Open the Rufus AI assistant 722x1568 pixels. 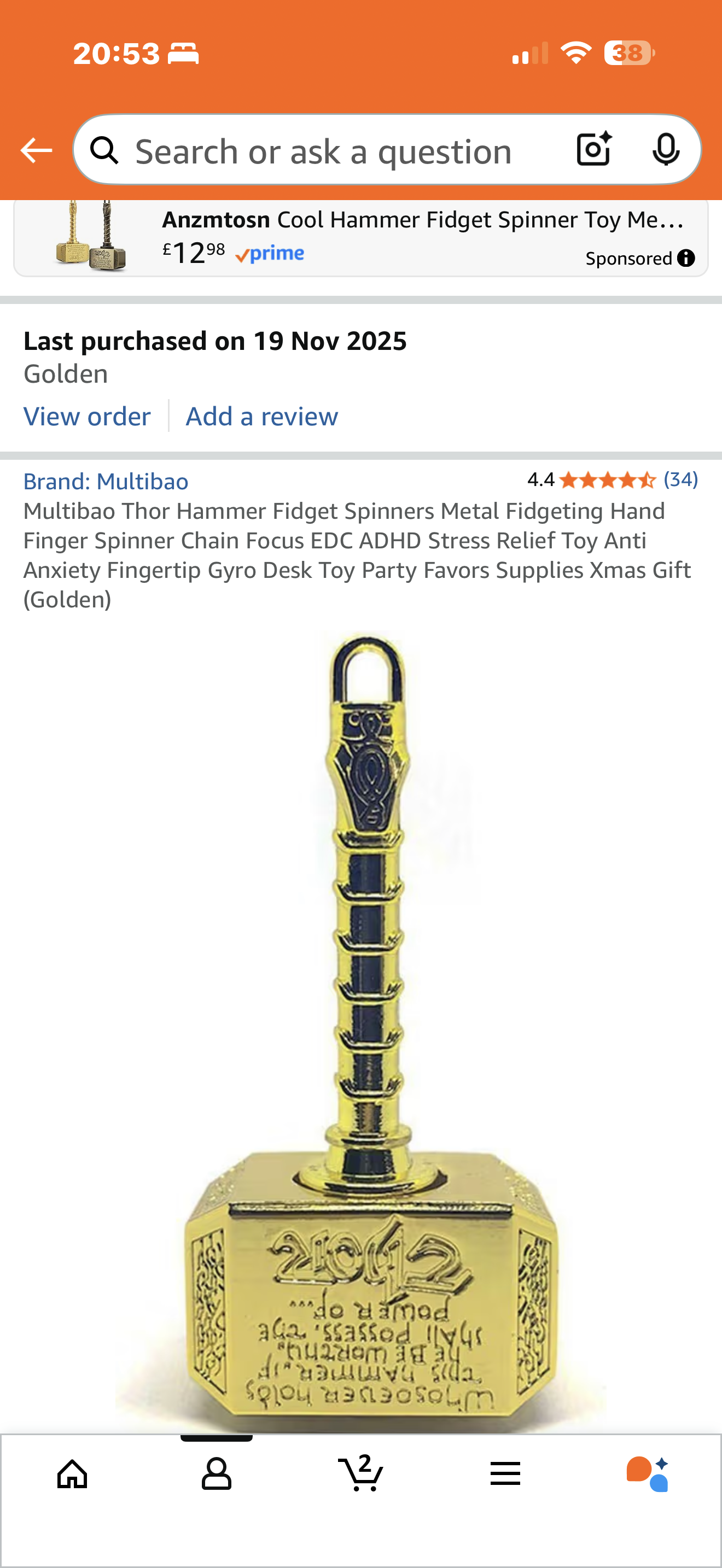click(x=648, y=1473)
